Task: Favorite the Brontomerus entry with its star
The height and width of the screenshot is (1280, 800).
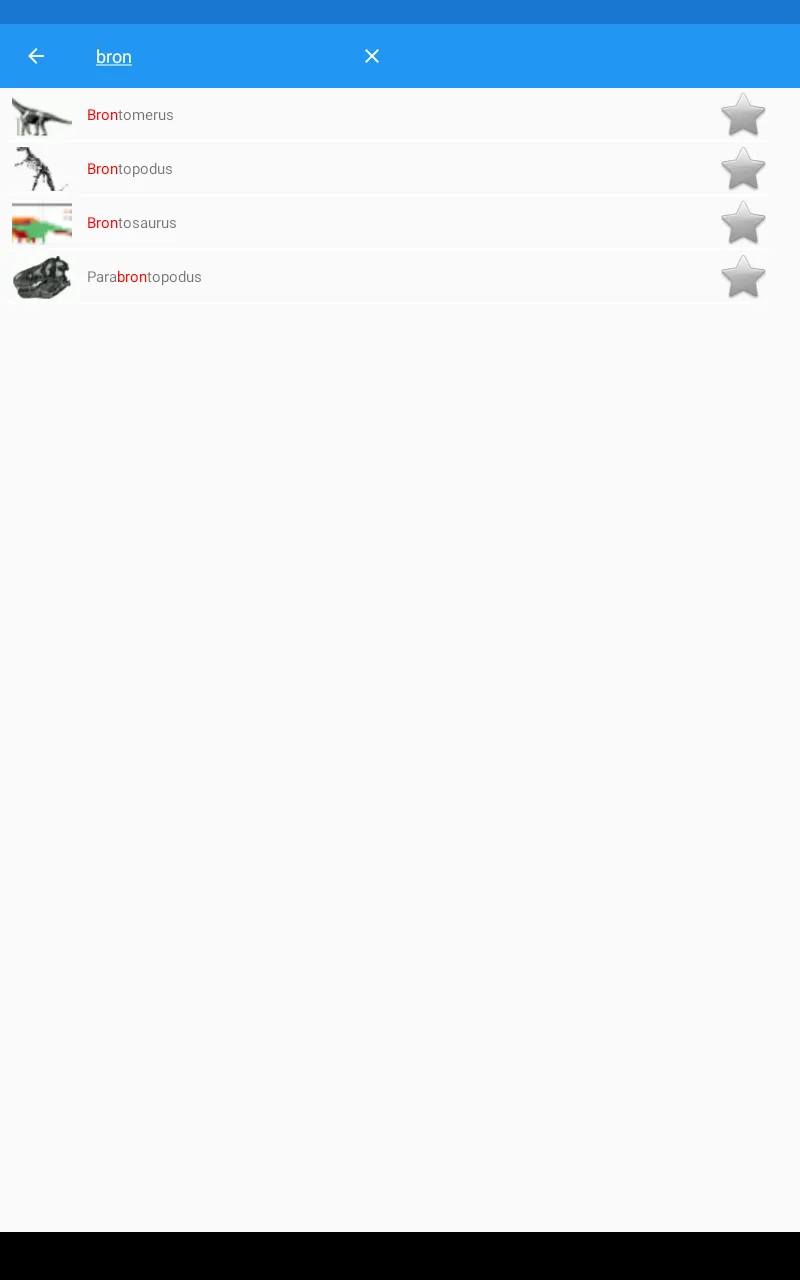Action: point(743,114)
